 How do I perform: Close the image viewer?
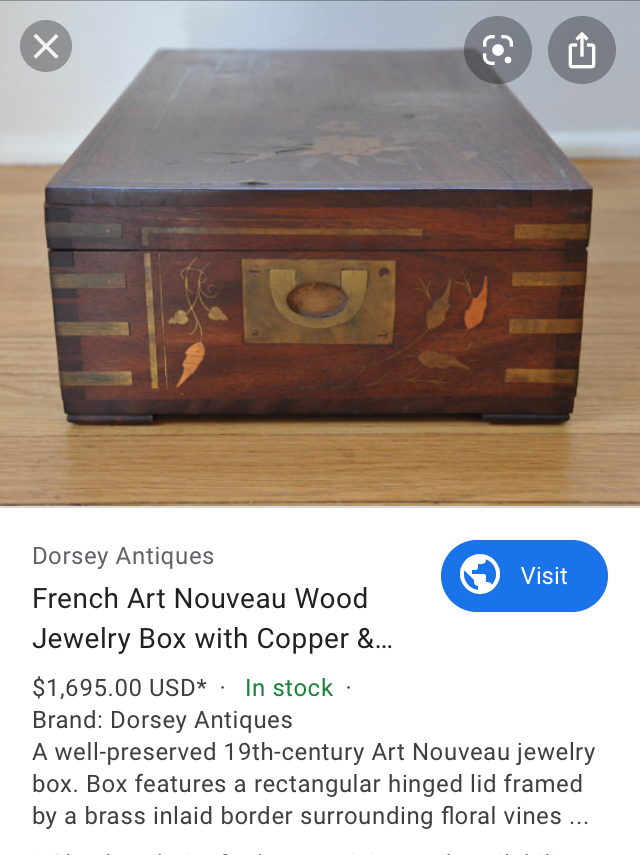pos(46,46)
